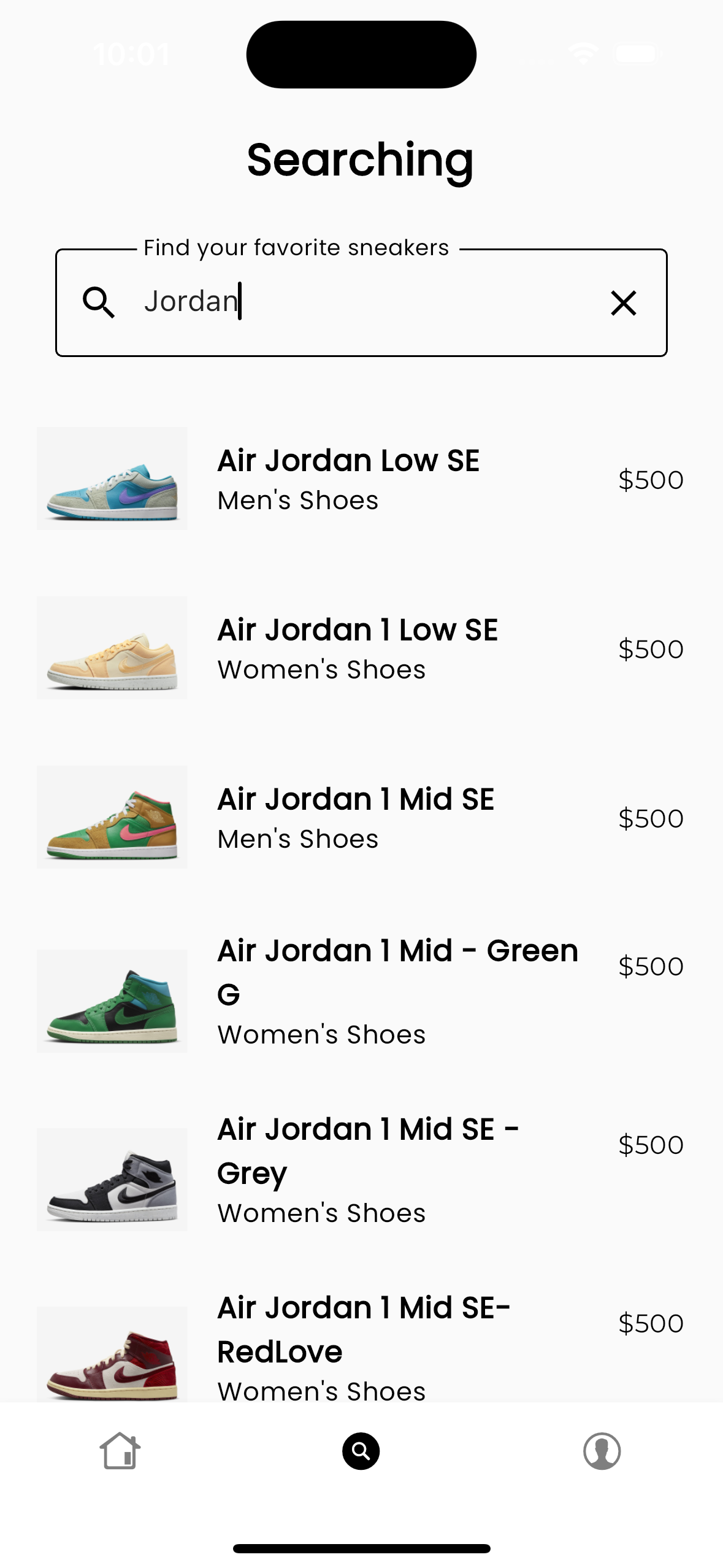Tap the sneaker search field
The height and width of the screenshot is (1568, 723).
(361, 302)
